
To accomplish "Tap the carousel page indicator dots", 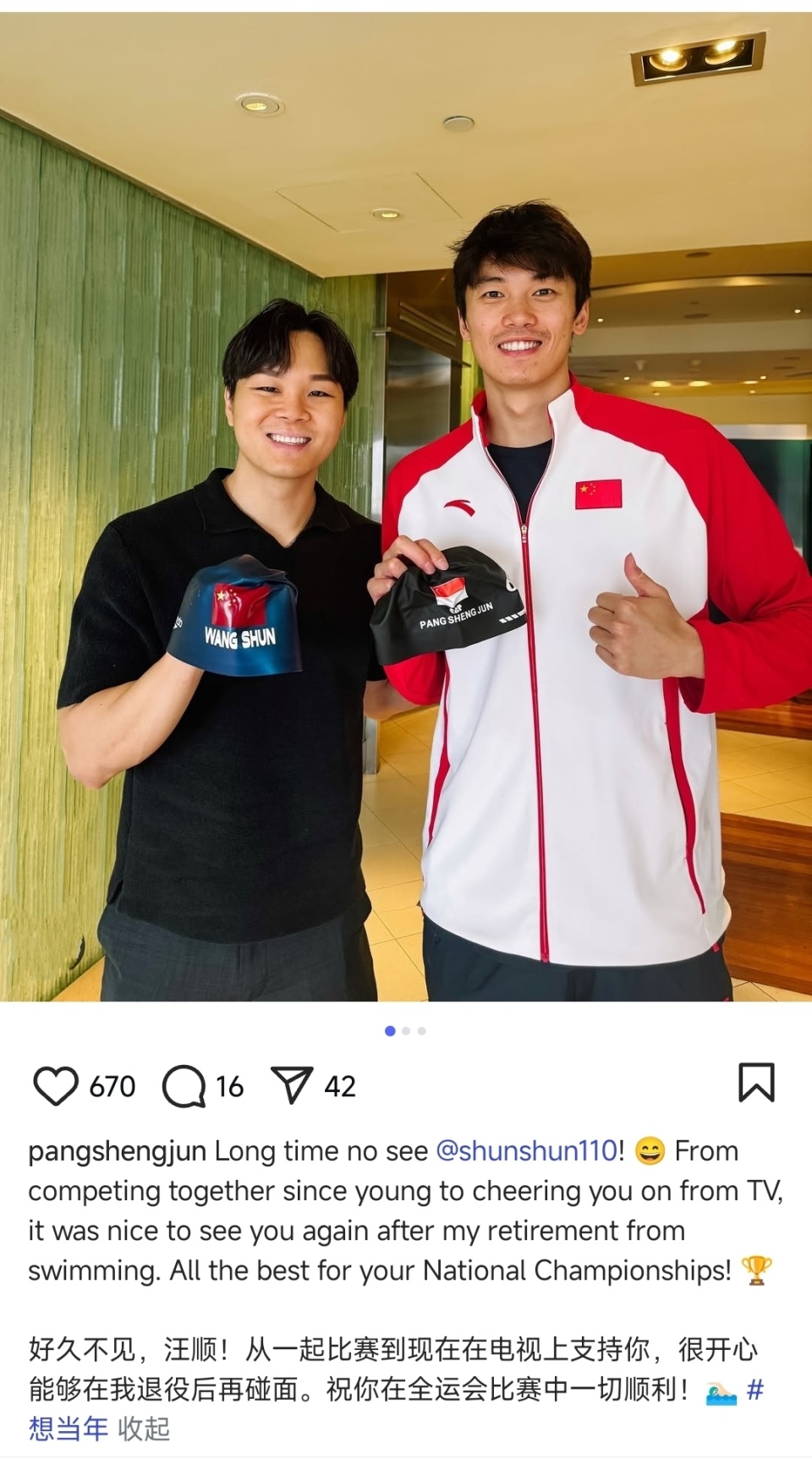I will (x=406, y=1031).
